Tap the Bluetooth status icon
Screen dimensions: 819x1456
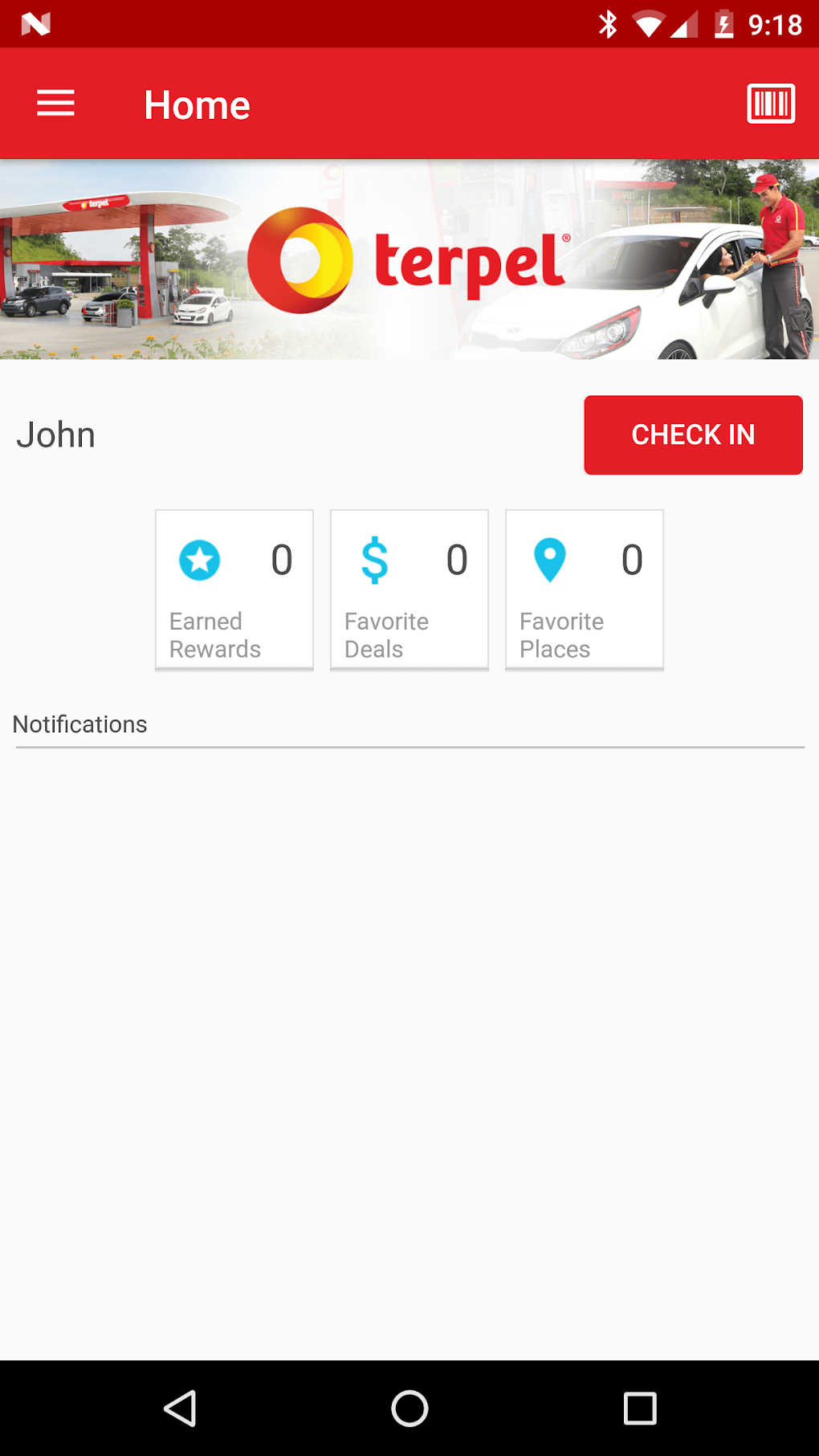pyautogui.click(x=608, y=23)
